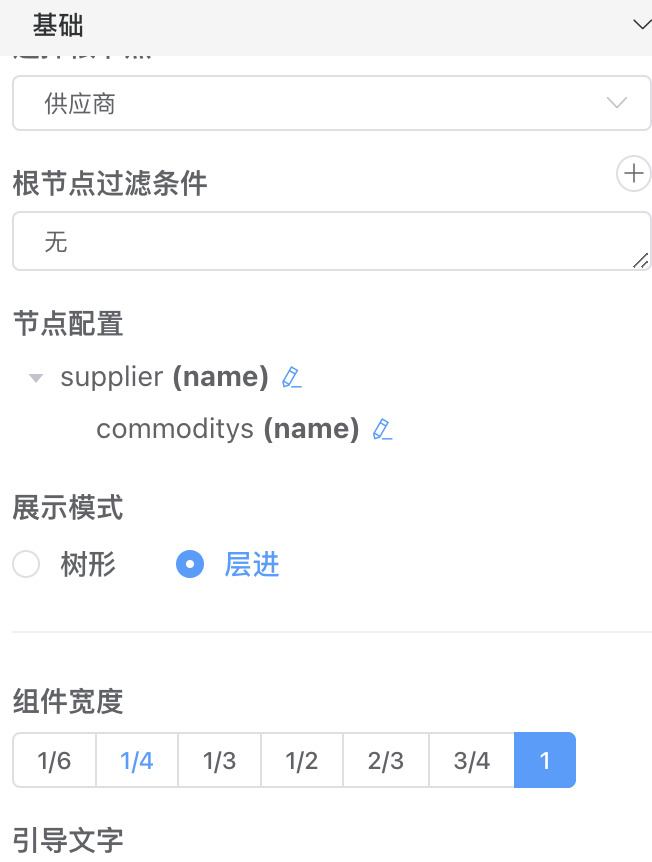Select 层进 display mode
The image size is (652, 862).
pos(190,565)
